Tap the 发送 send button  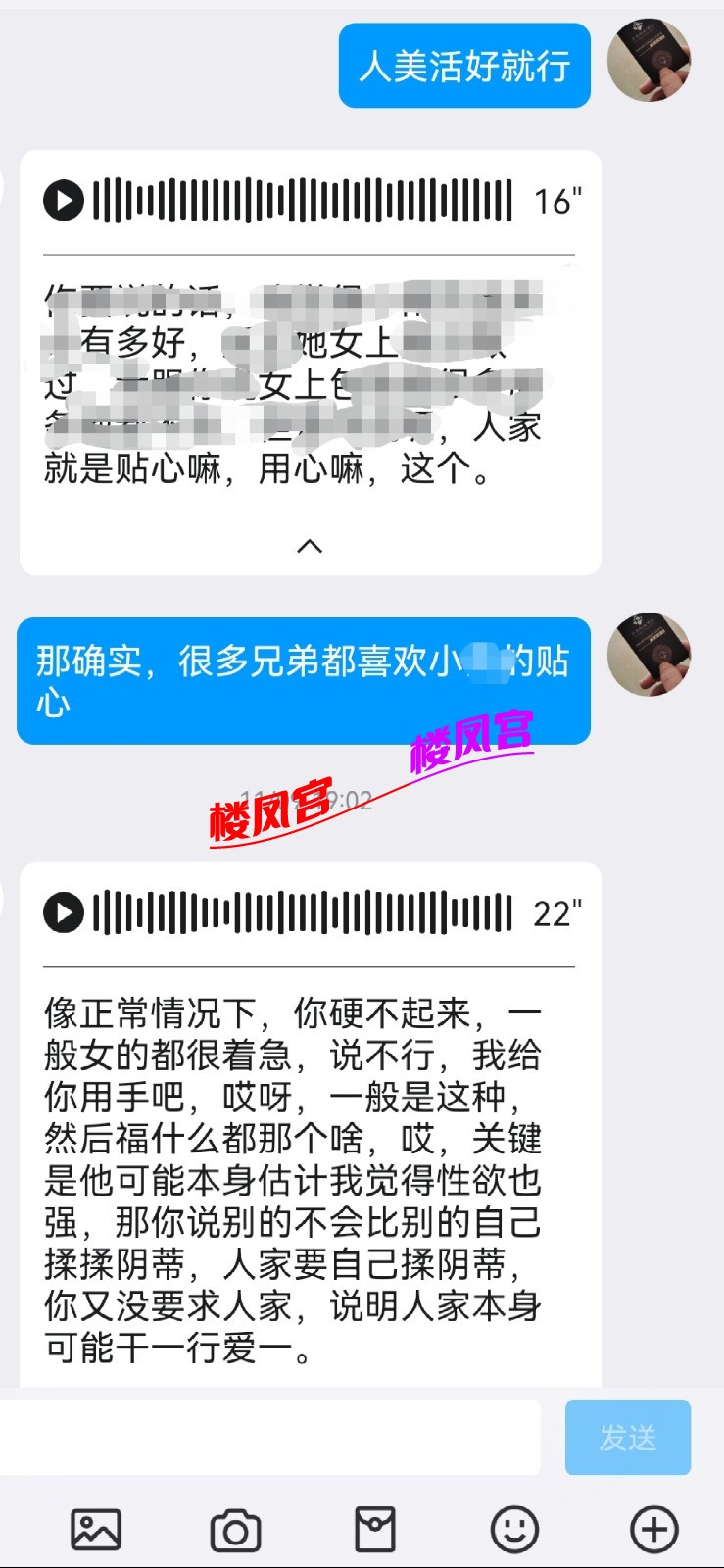(x=627, y=1438)
